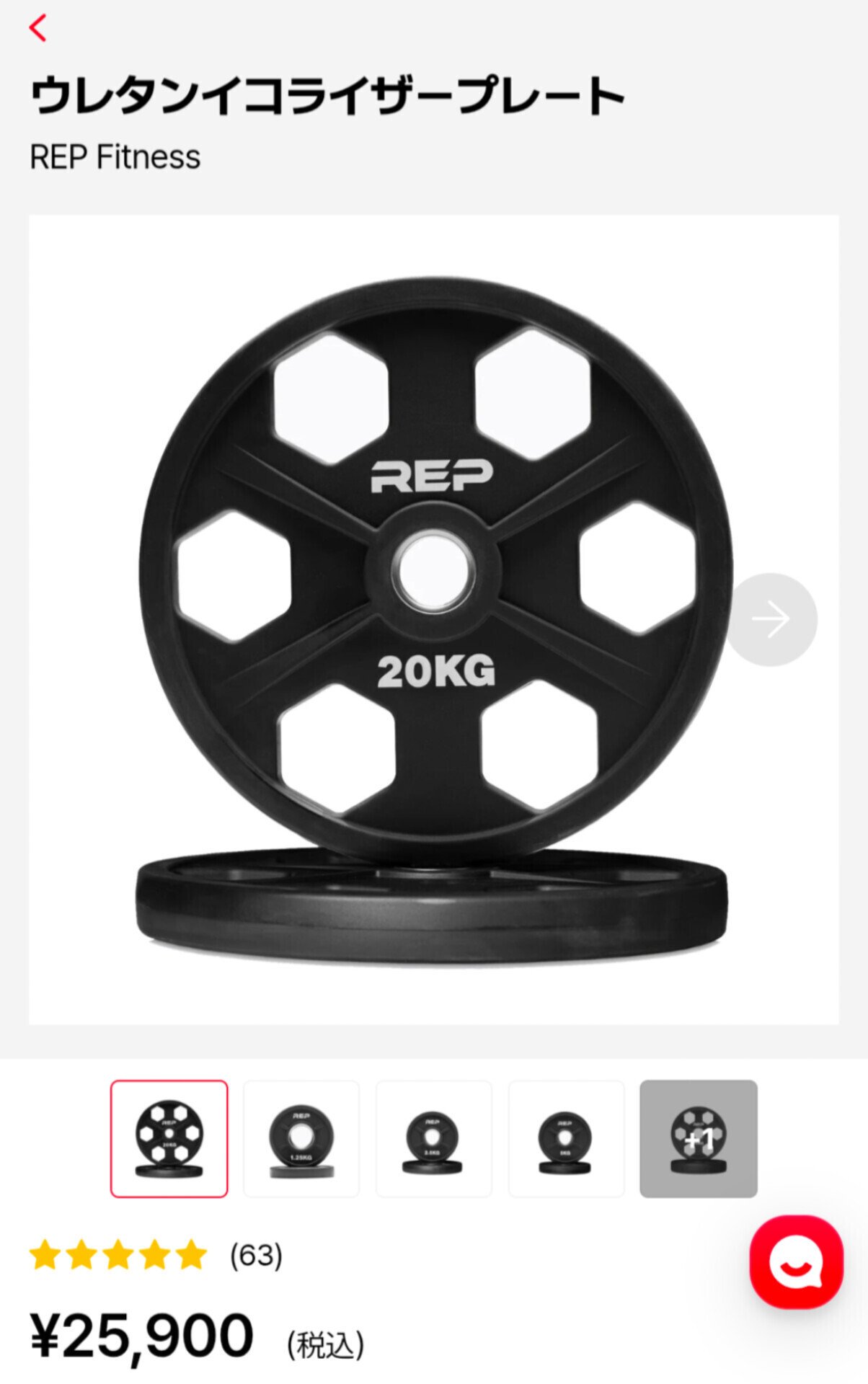The image size is (868, 1384).
Task: Enlarge the main 20KG plate image
Action: 433,618
